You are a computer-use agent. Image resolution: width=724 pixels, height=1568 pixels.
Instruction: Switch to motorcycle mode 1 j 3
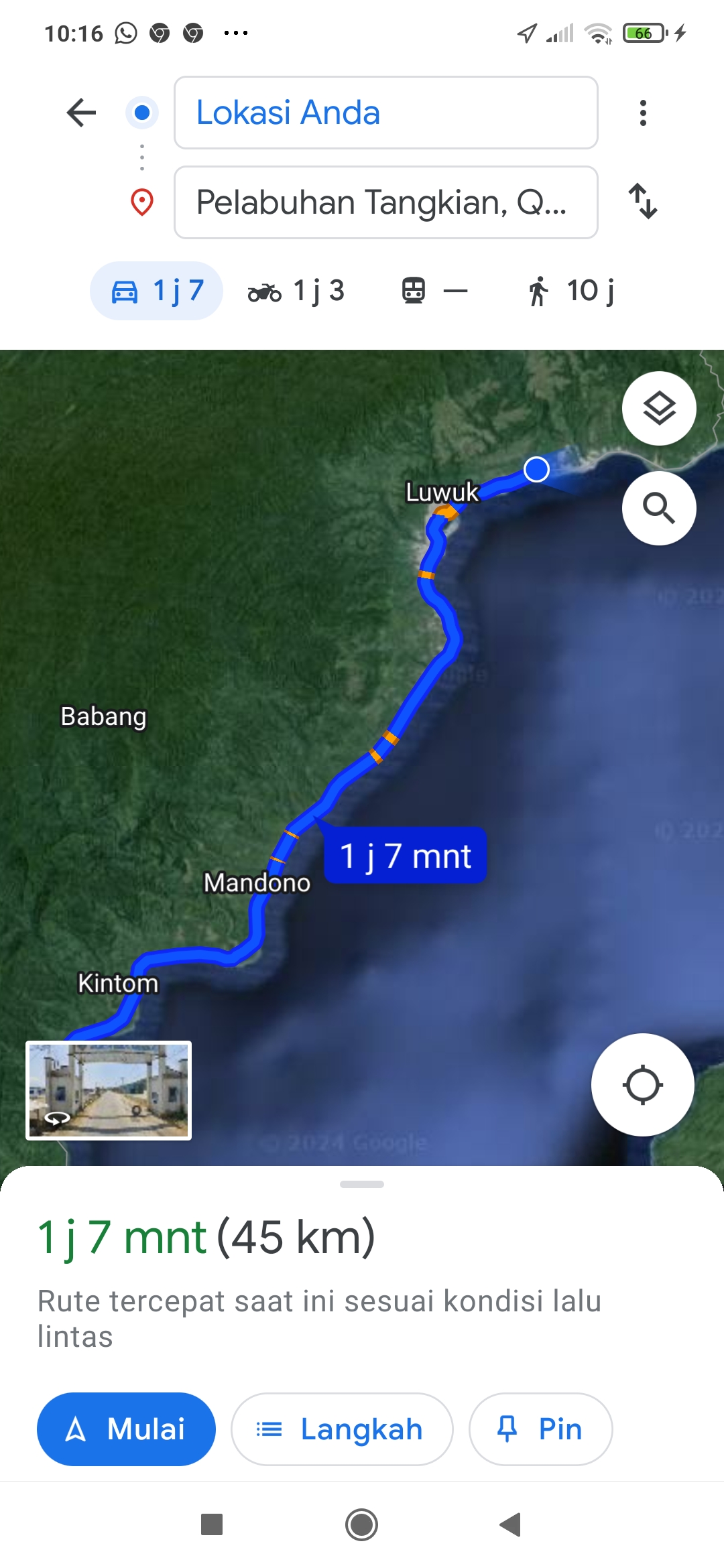click(296, 291)
